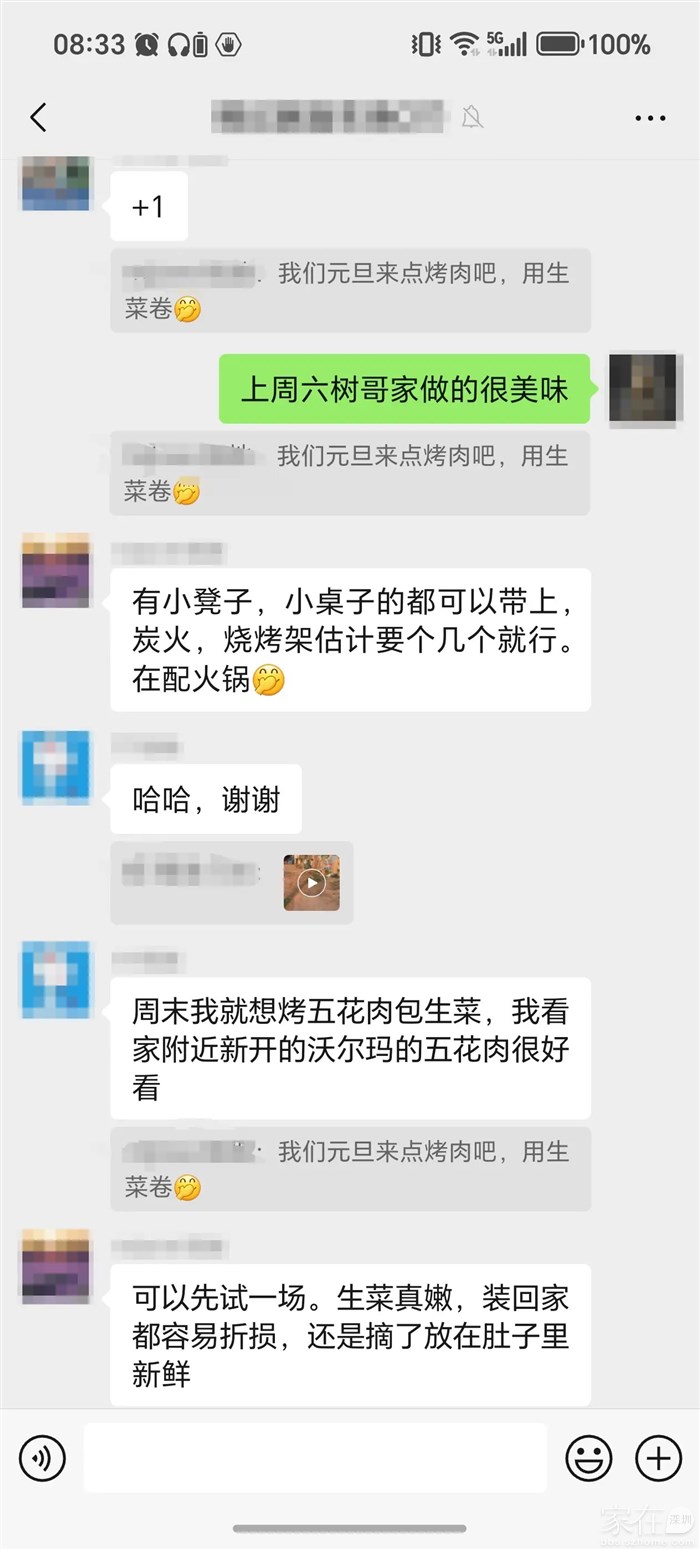Open the quoted message under 上周六树哥家做的很美味
This screenshot has height=1550, width=700.
pos(350,473)
